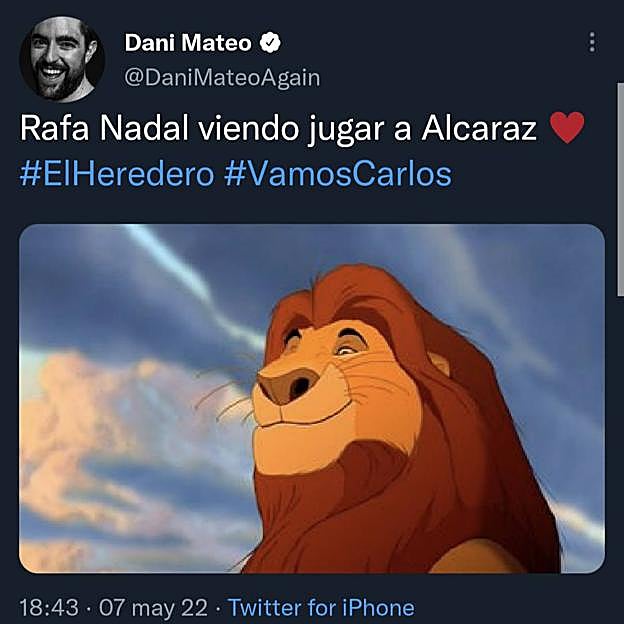
Task: Tap the #ElHeredero hashtag
Action: coord(116,174)
